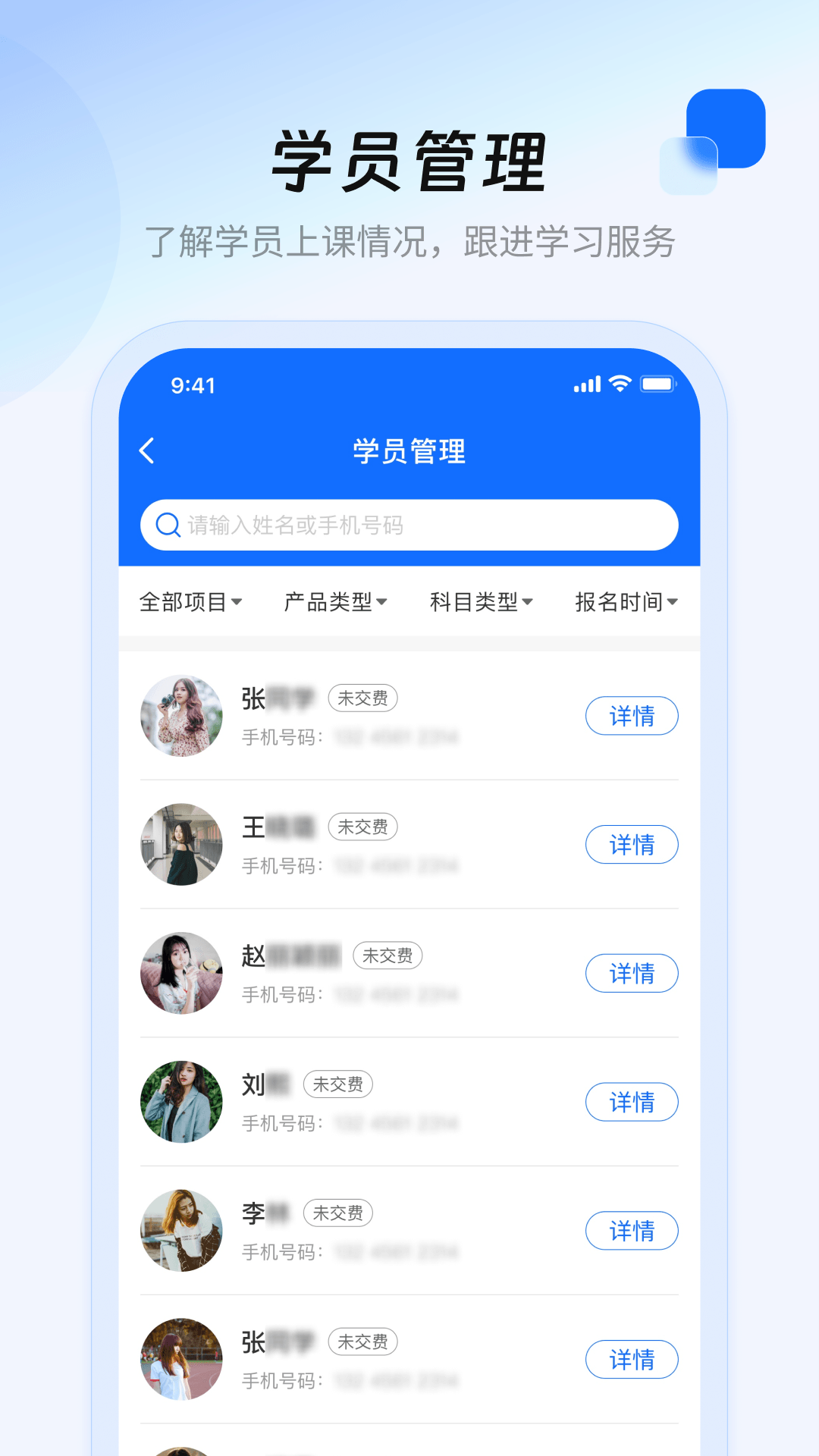Click 详情 button for 李同学
The width and height of the screenshot is (819, 1456).
[x=632, y=1231]
